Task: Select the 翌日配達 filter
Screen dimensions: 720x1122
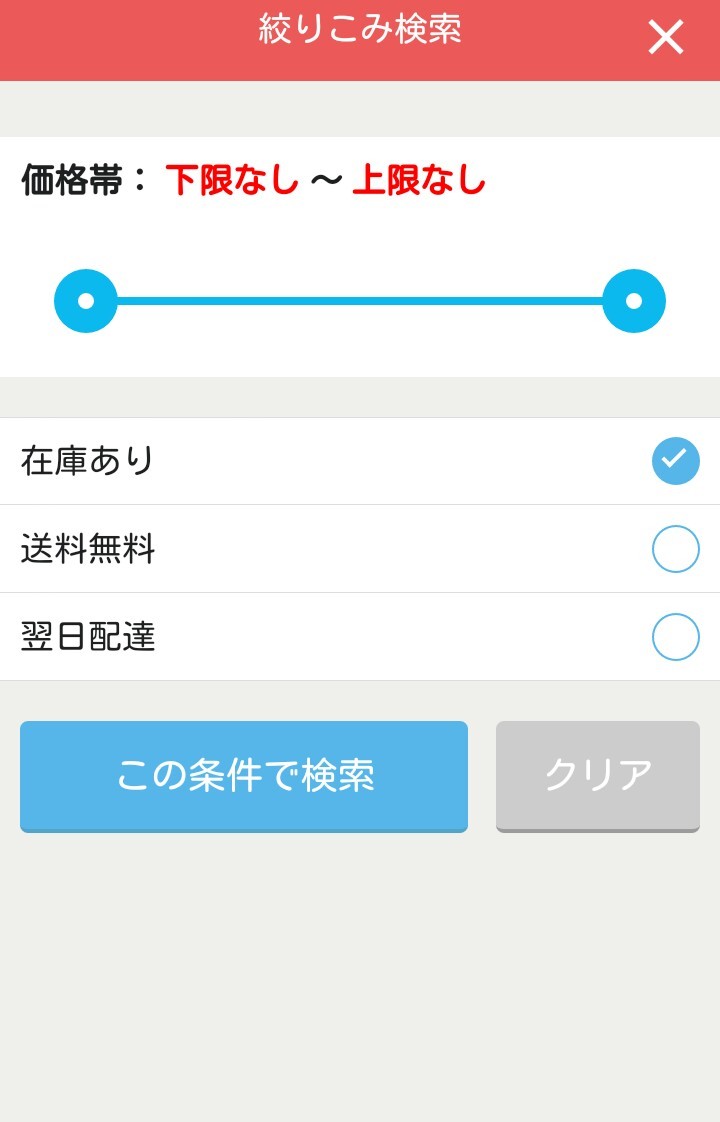Action: 675,637
